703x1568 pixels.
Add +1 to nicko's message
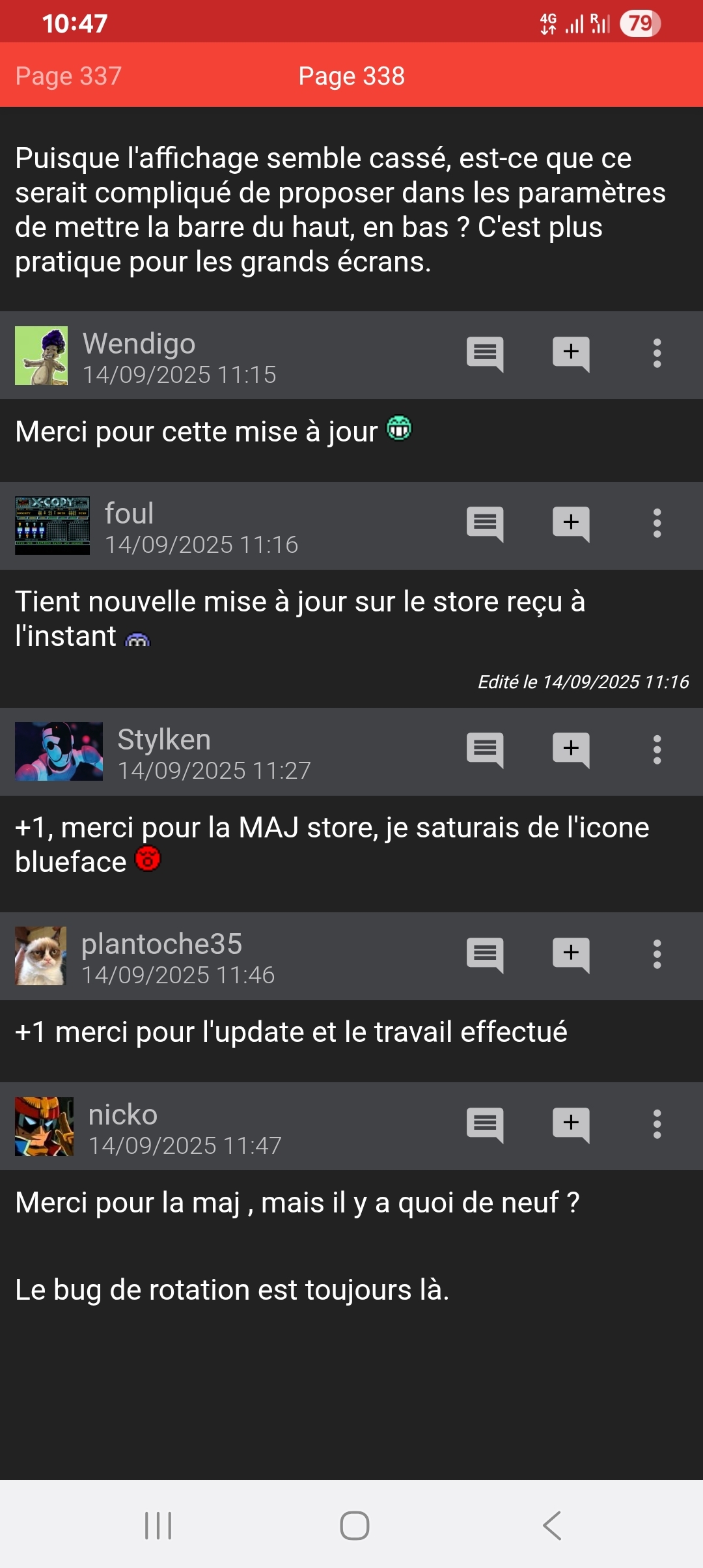571,1125
